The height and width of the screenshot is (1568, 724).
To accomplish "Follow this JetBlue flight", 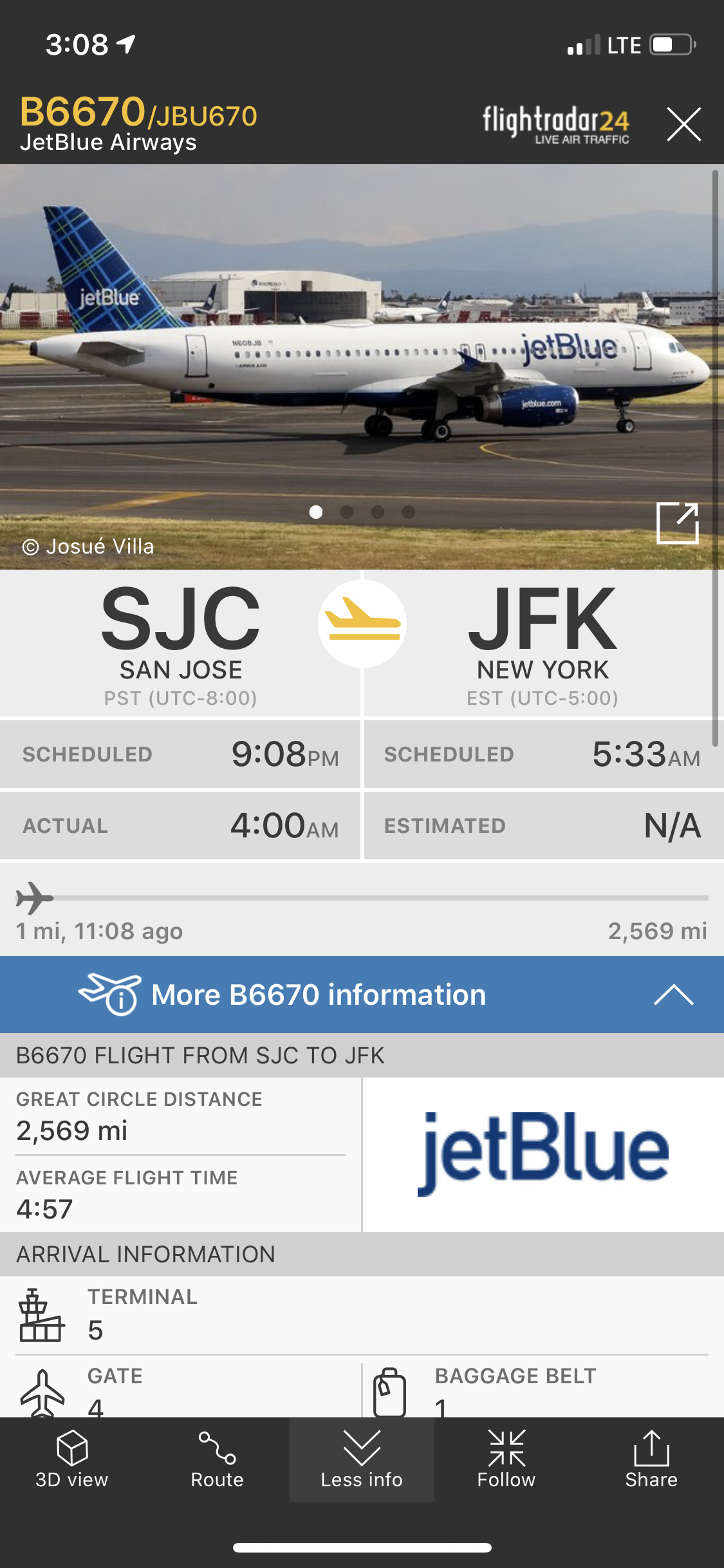I will point(506,1460).
